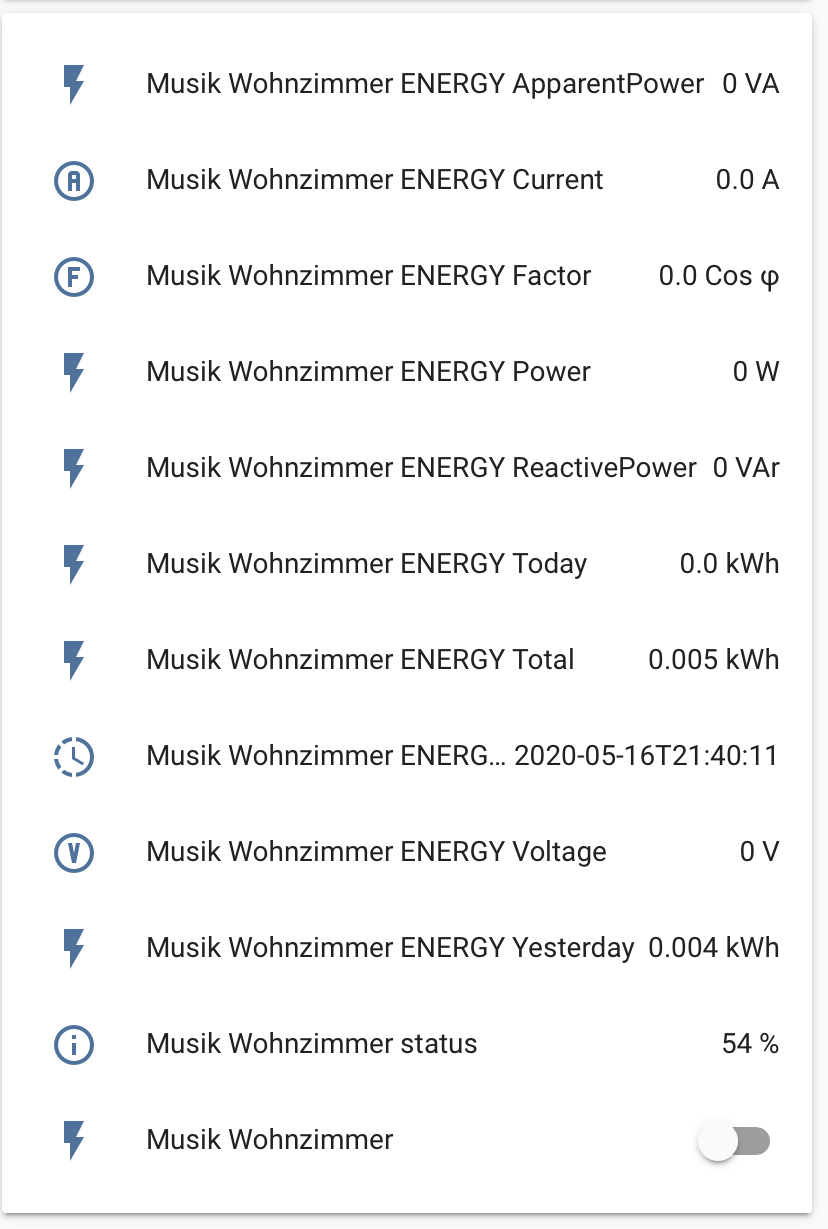
Task: Open the ENERGY Power entity row
Action: tap(369, 372)
